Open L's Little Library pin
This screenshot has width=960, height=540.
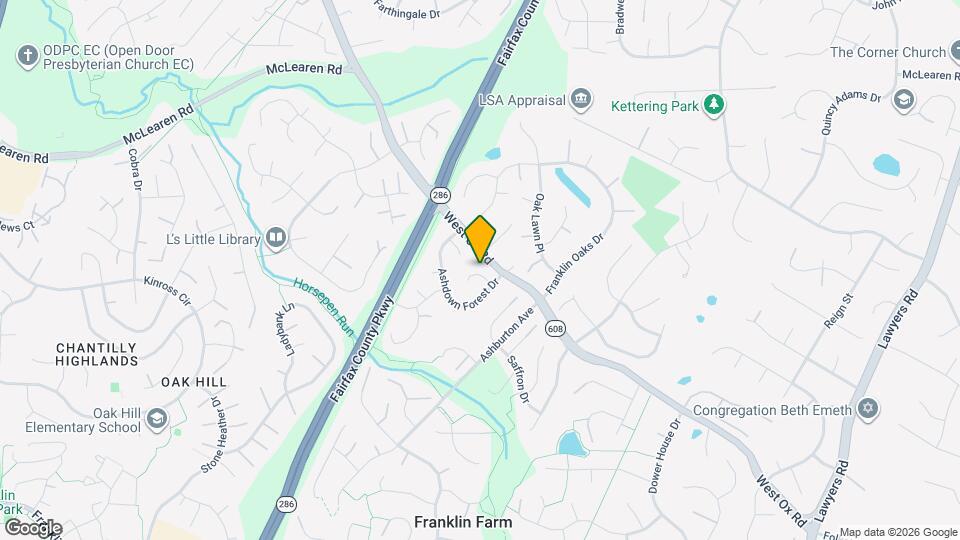276,238
